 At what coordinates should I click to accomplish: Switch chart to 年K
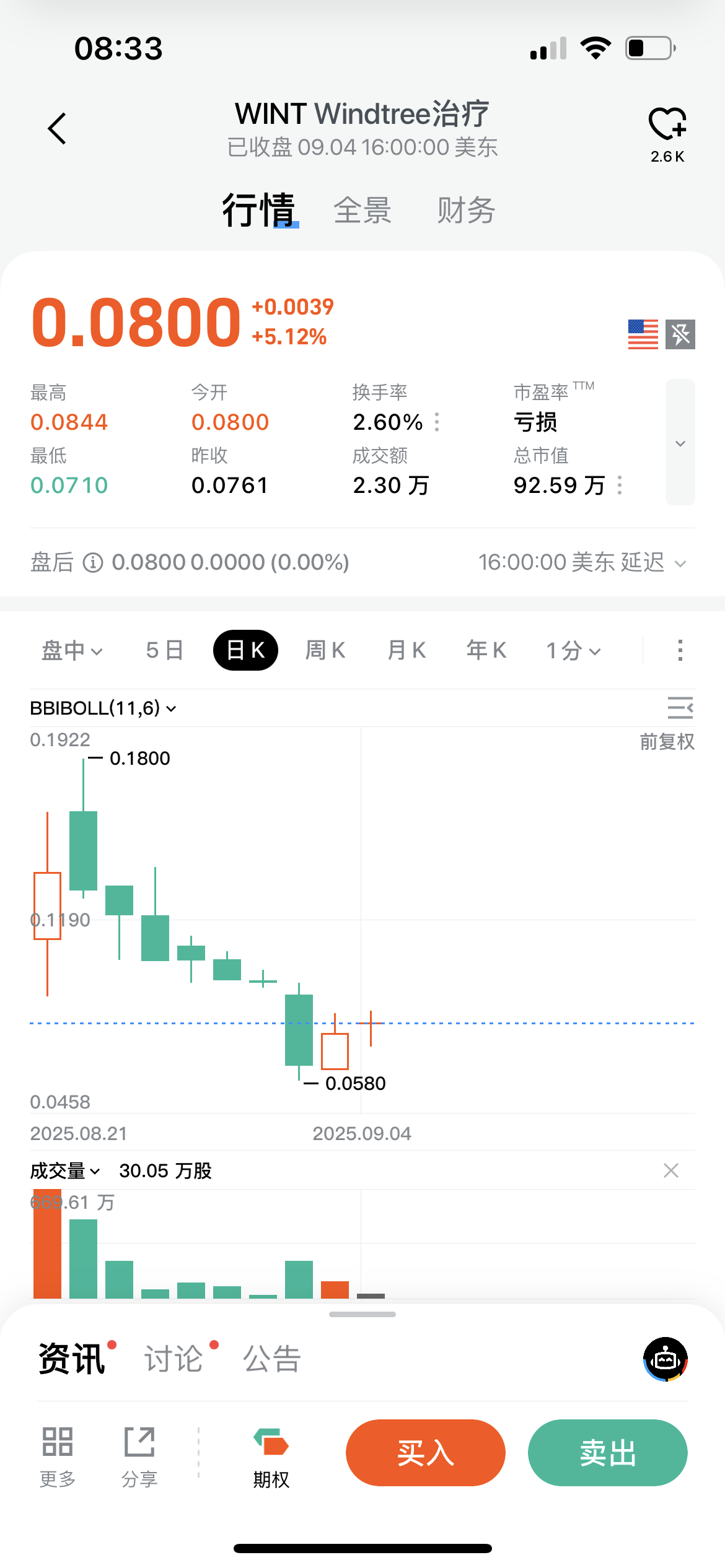point(486,650)
